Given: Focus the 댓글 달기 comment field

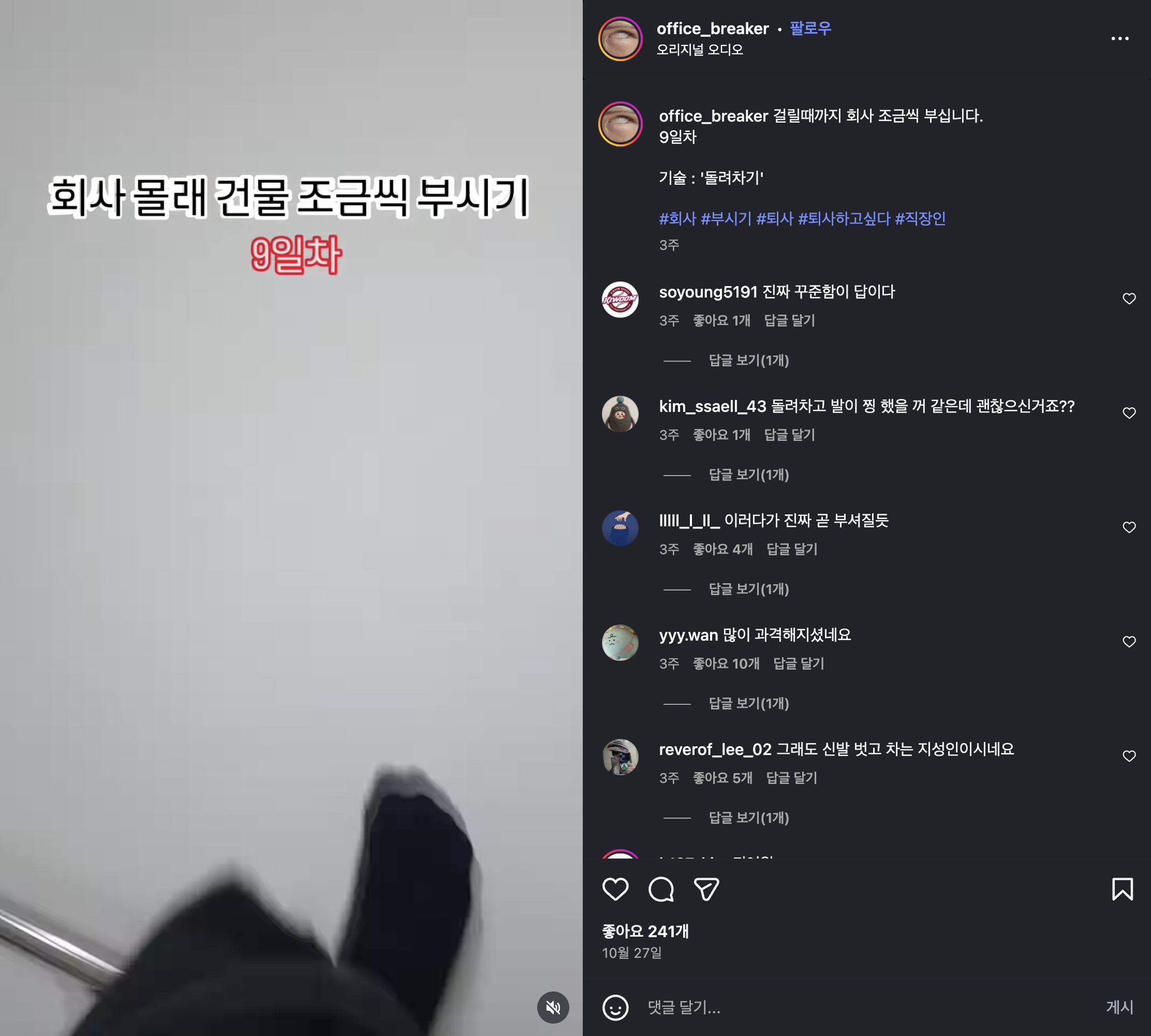Looking at the screenshot, I should [x=854, y=1008].
